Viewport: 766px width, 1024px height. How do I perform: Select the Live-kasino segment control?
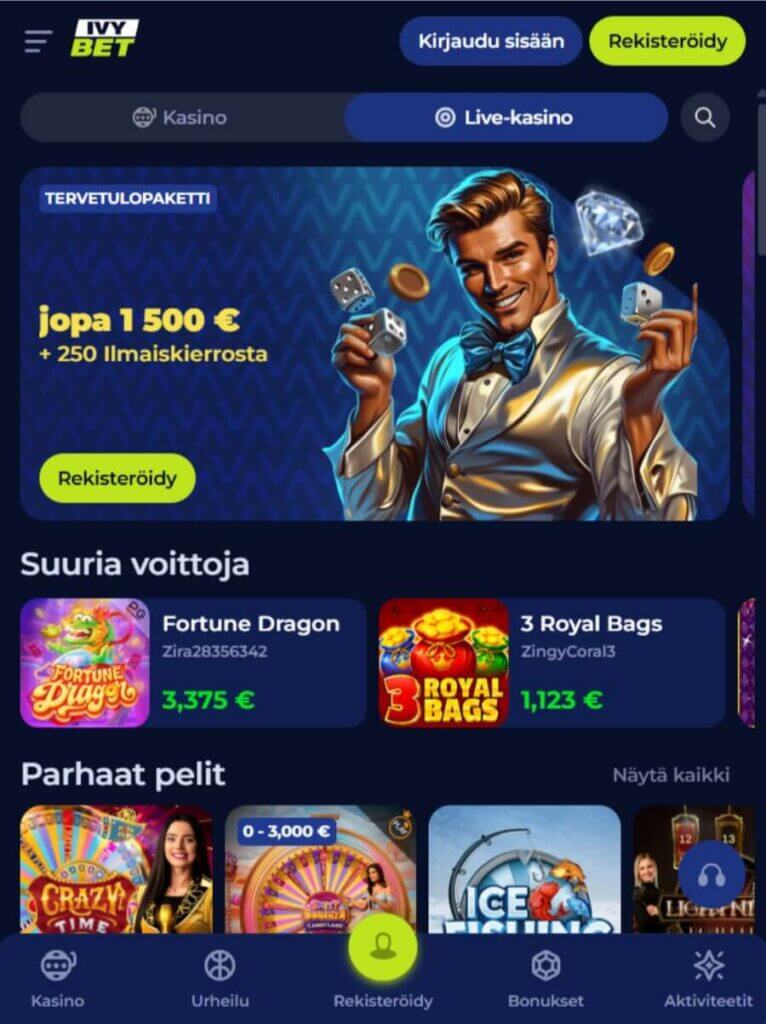click(505, 117)
